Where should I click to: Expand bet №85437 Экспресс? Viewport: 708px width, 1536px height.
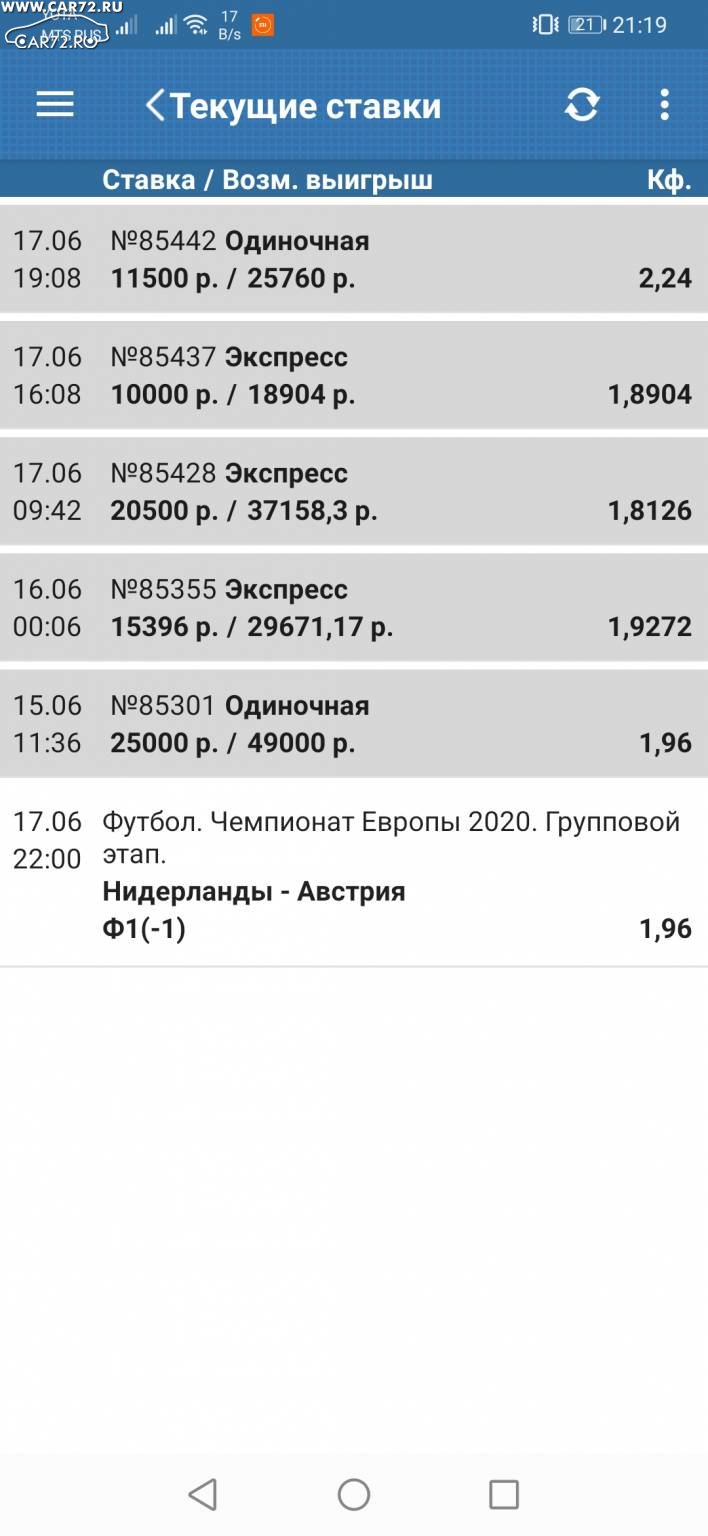(x=354, y=375)
